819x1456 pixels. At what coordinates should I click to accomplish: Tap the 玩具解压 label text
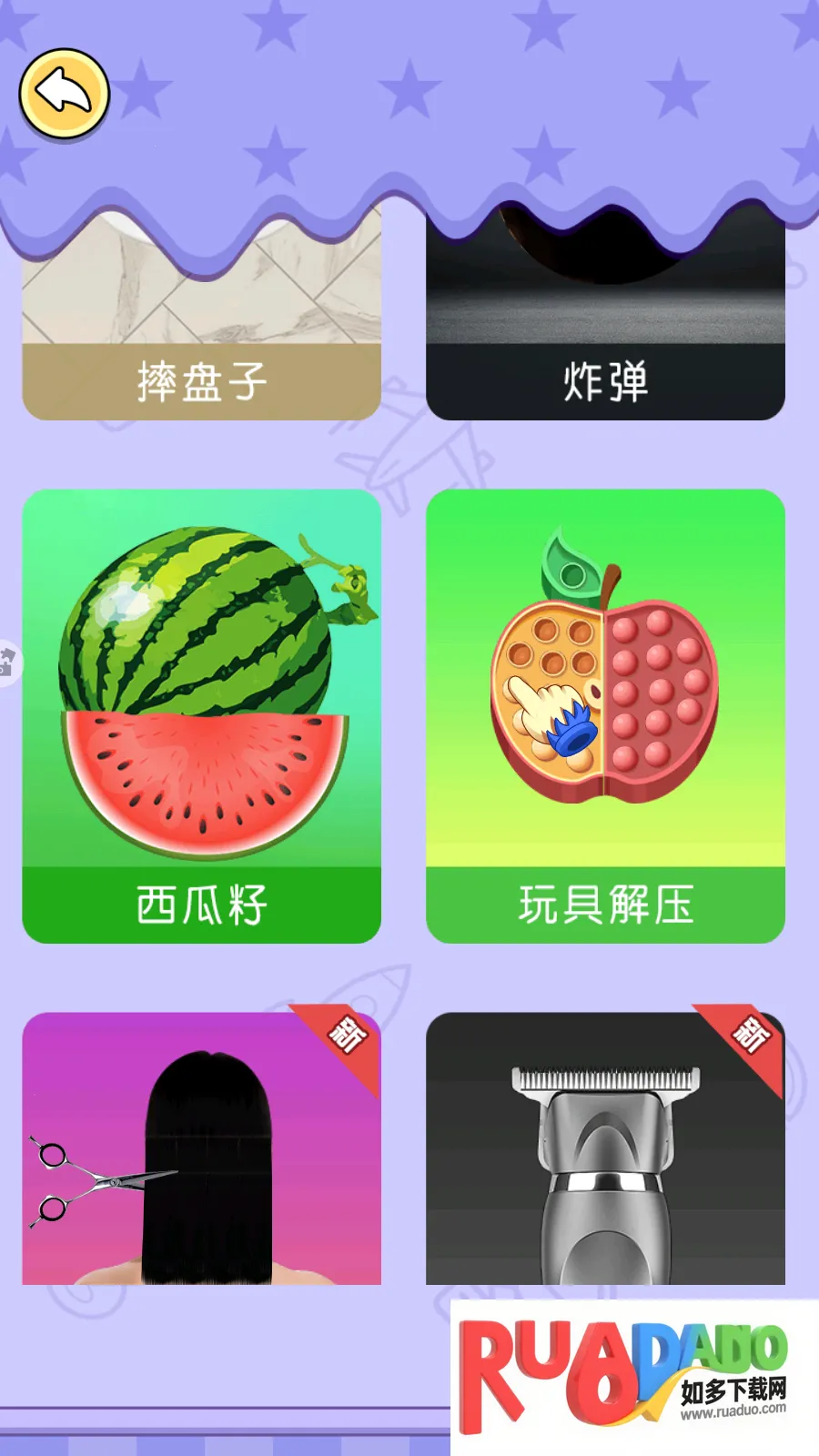[x=605, y=905]
